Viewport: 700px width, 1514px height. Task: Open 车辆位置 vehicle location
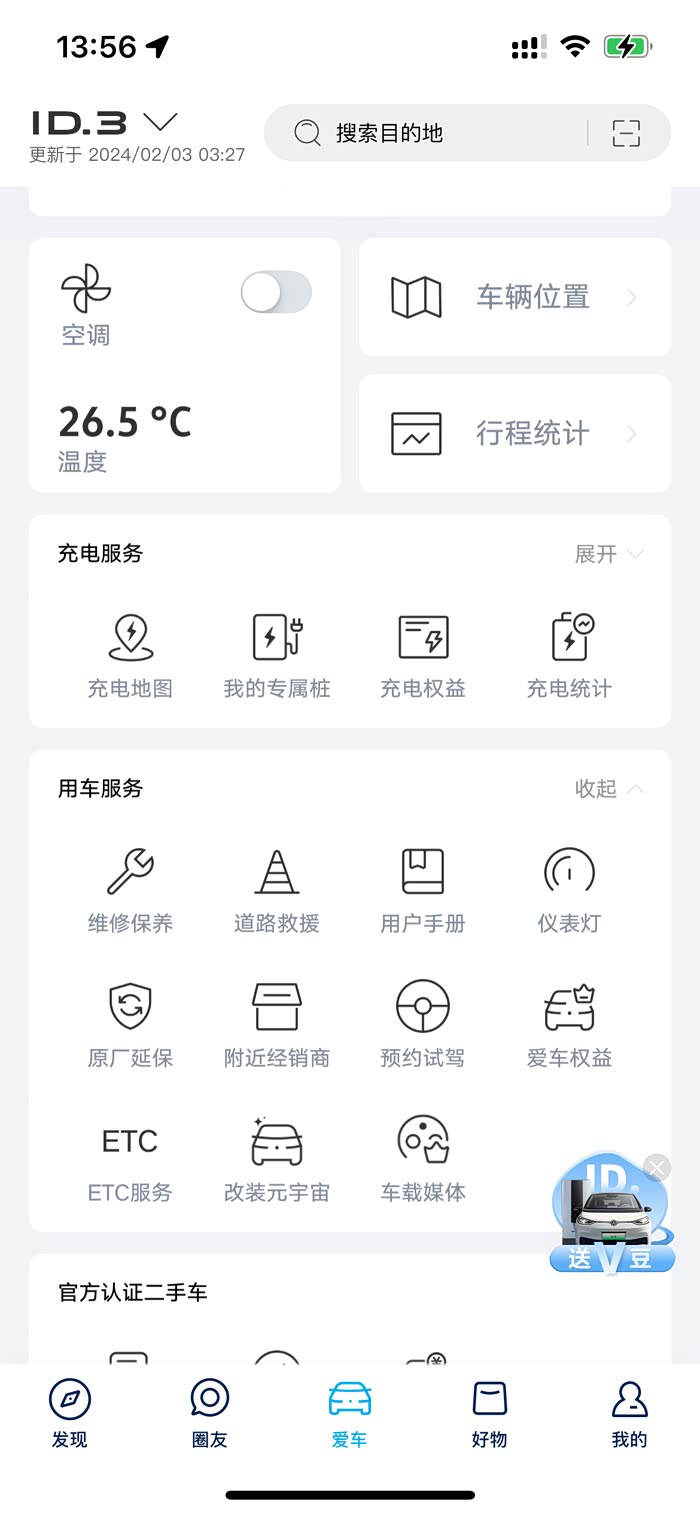click(x=514, y=297)
